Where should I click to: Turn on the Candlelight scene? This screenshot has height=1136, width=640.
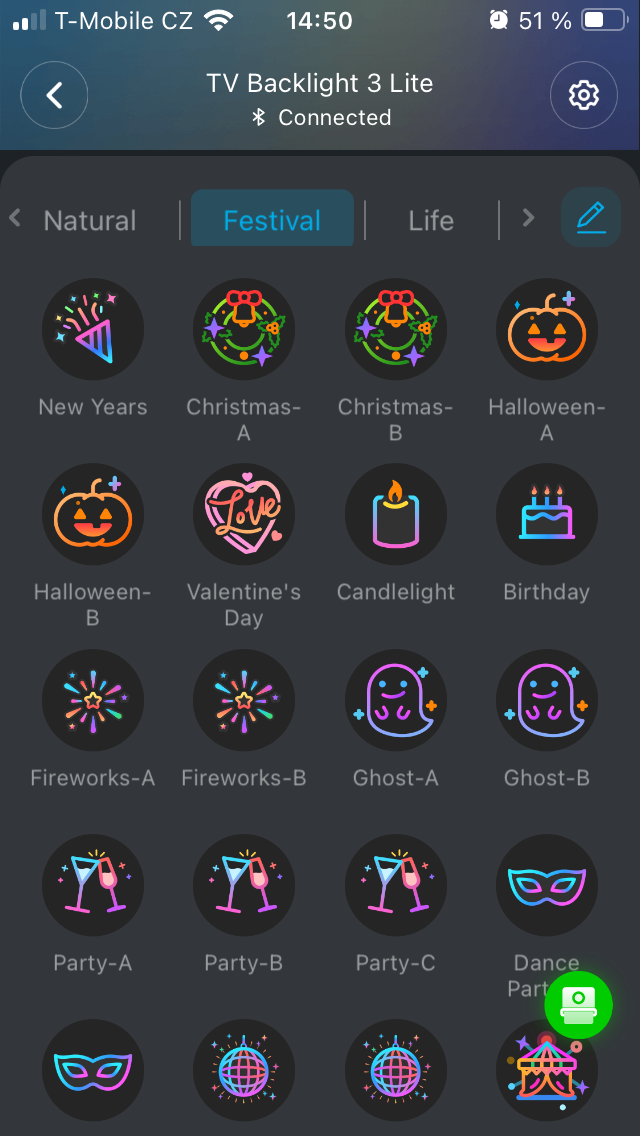point(396,514)
